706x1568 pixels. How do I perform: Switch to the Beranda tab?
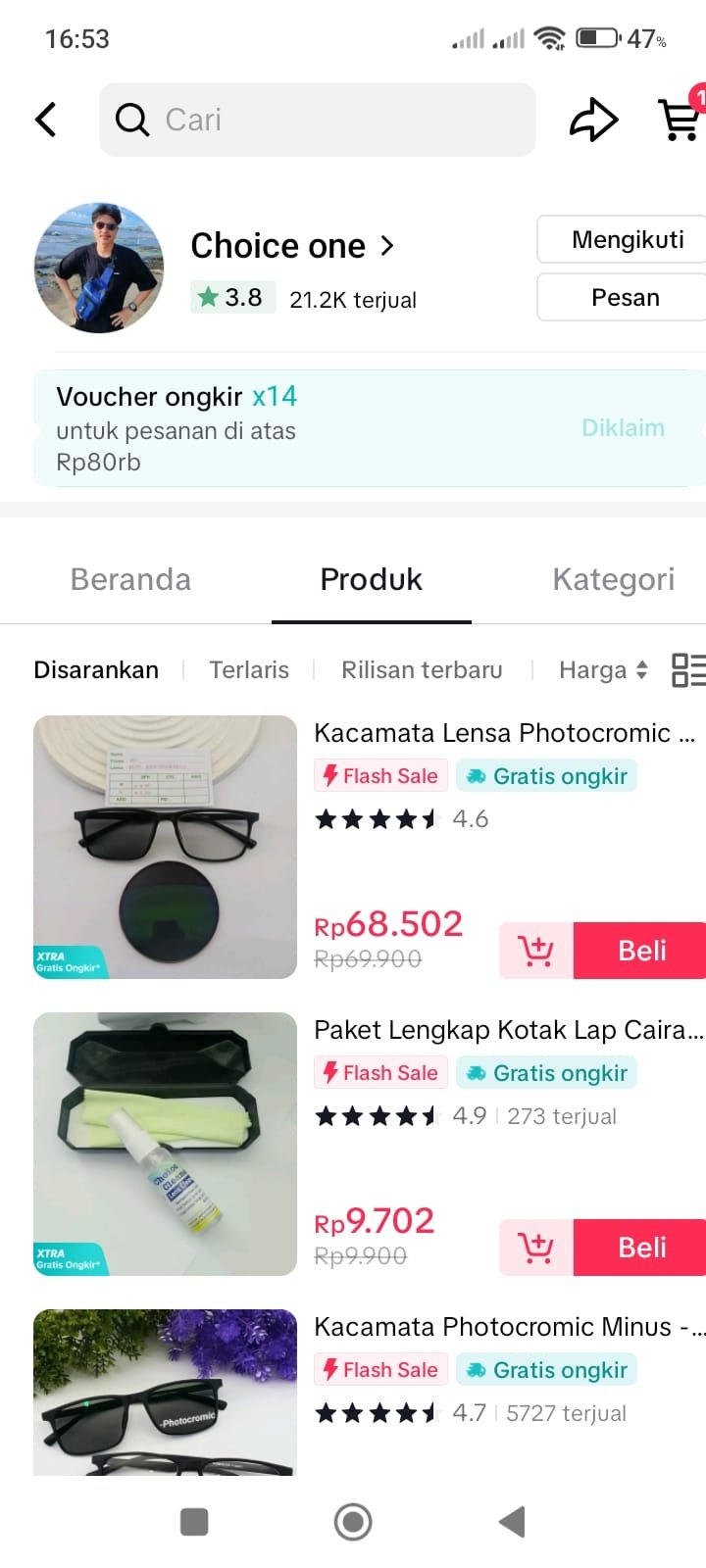pyautogui.click(x=130, y=579)
